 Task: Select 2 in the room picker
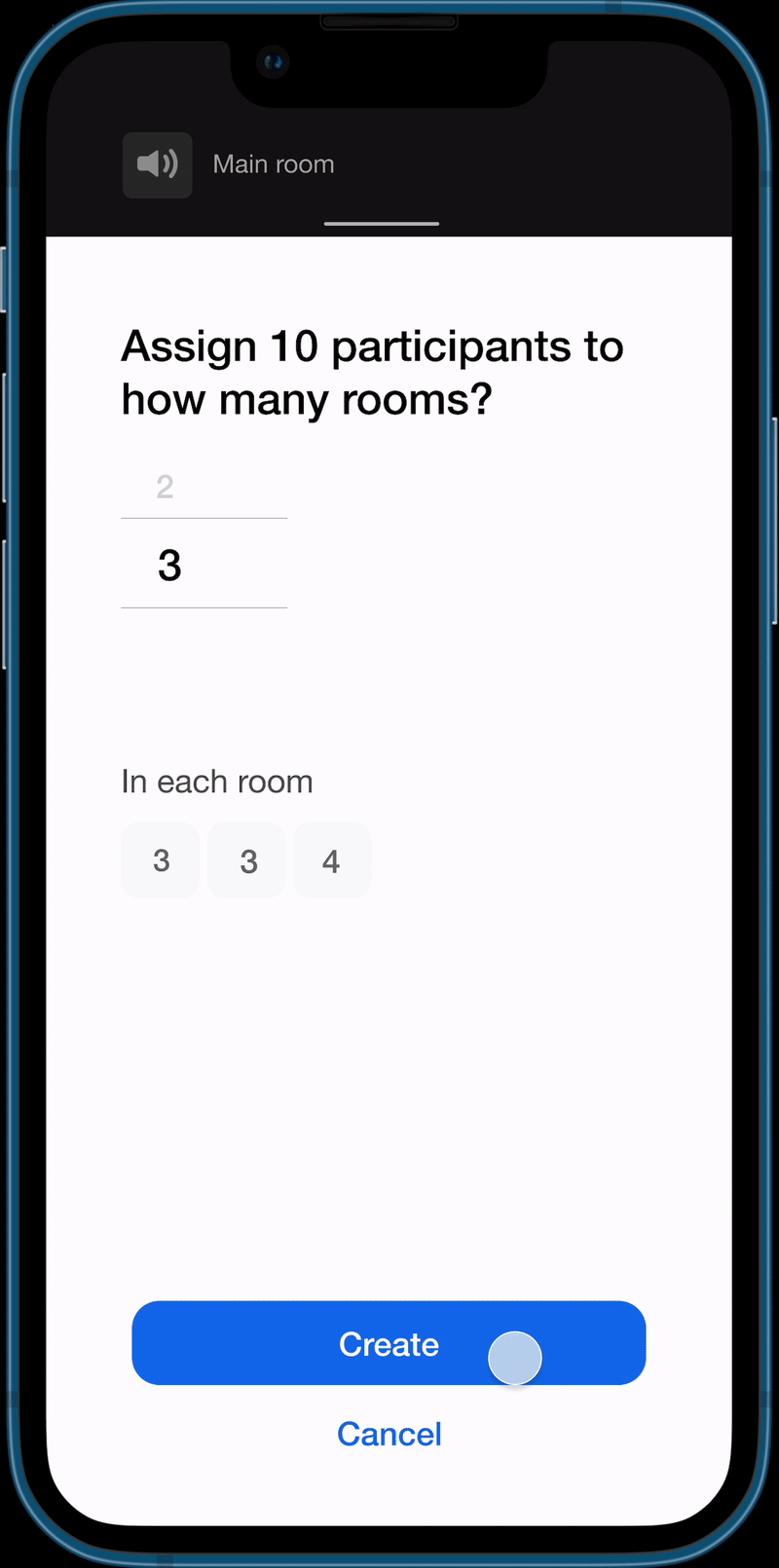point(166,486)
